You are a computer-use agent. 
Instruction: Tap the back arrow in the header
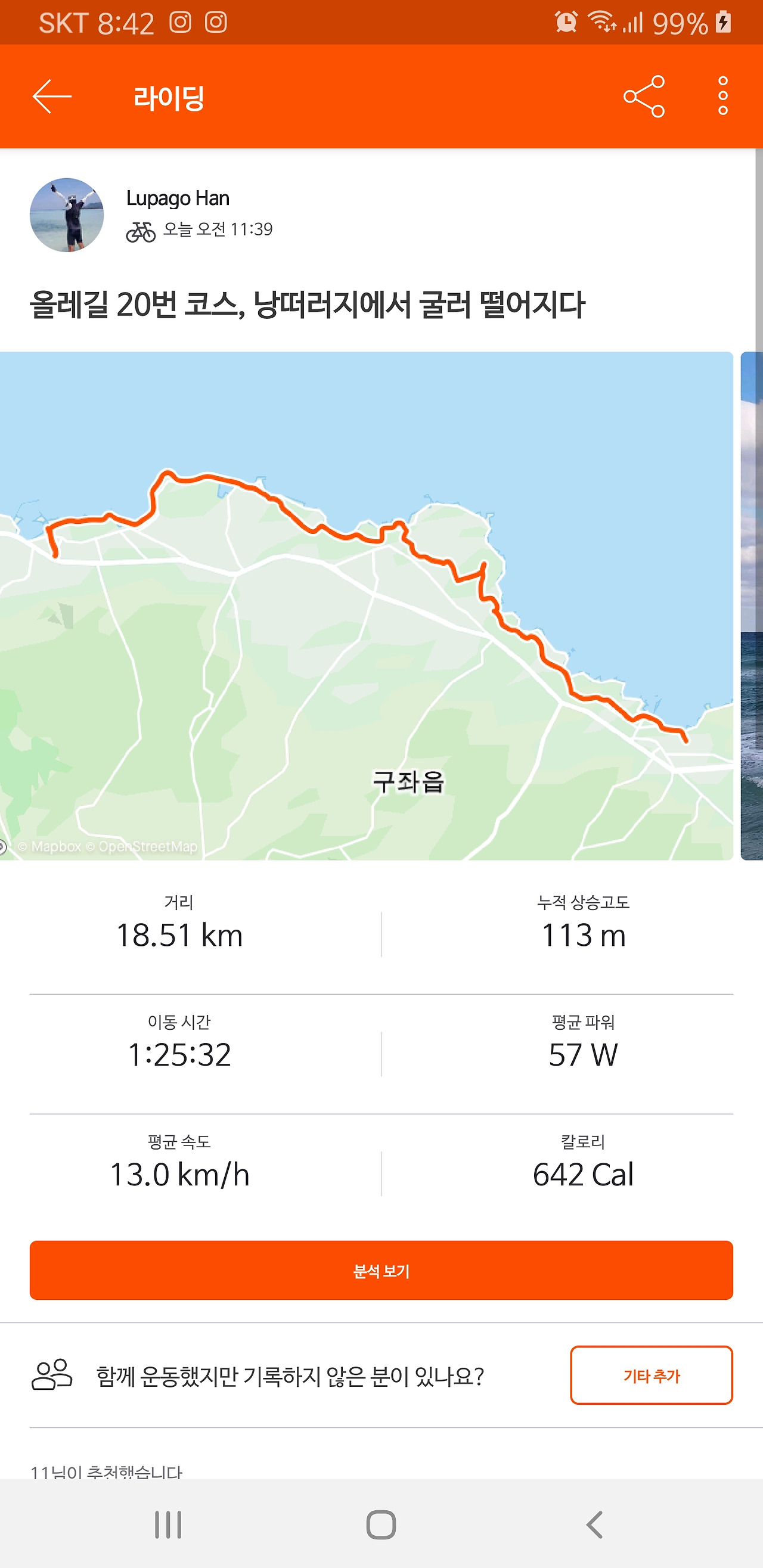point(51,96)
